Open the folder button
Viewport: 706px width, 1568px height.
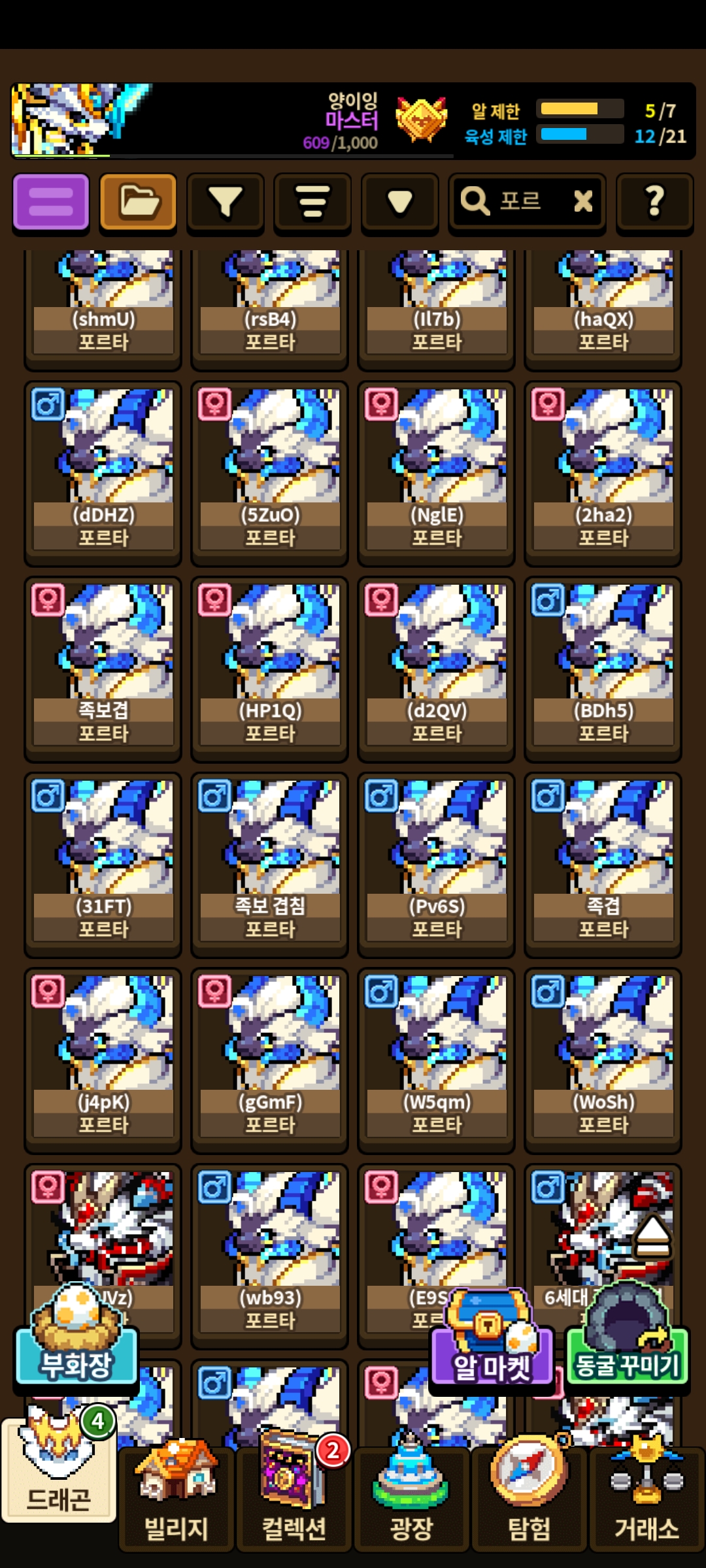[x=138, y=202]
